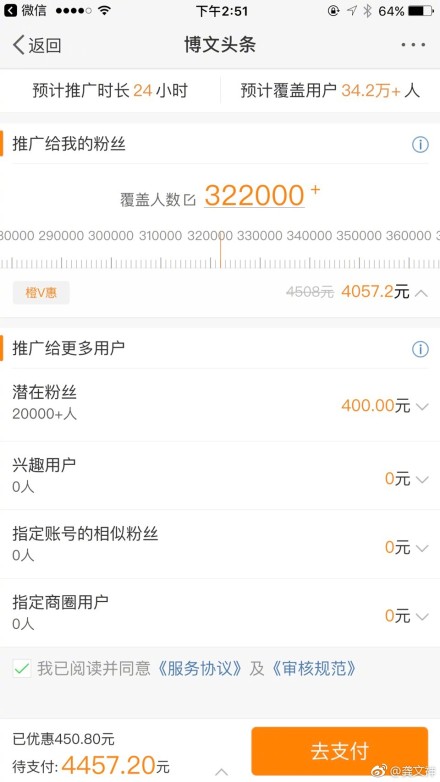Expand the 兴趣用户 row
The image size is (440, 782).
[x=220, y=476]
